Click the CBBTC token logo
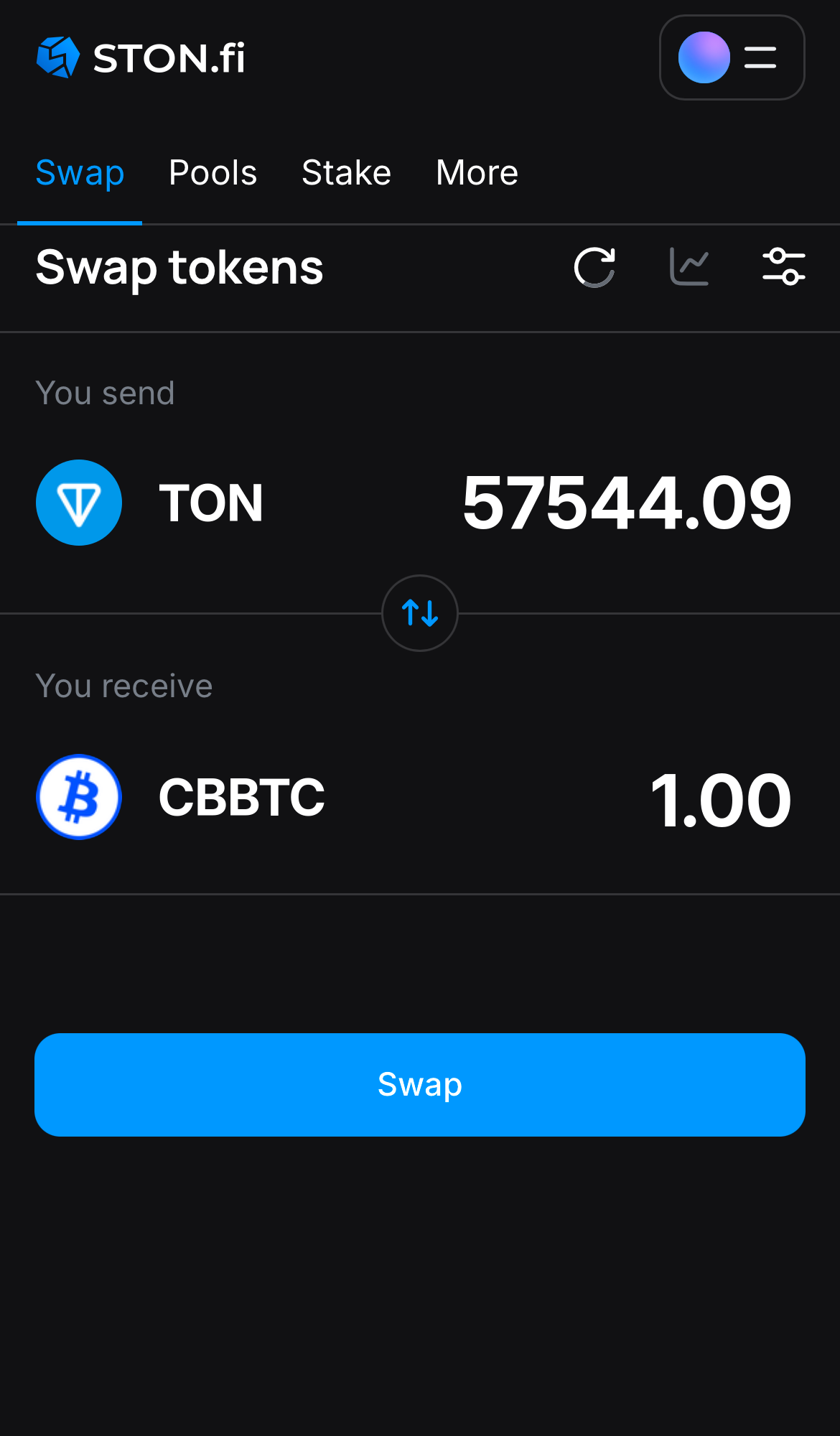 point(79,797)
